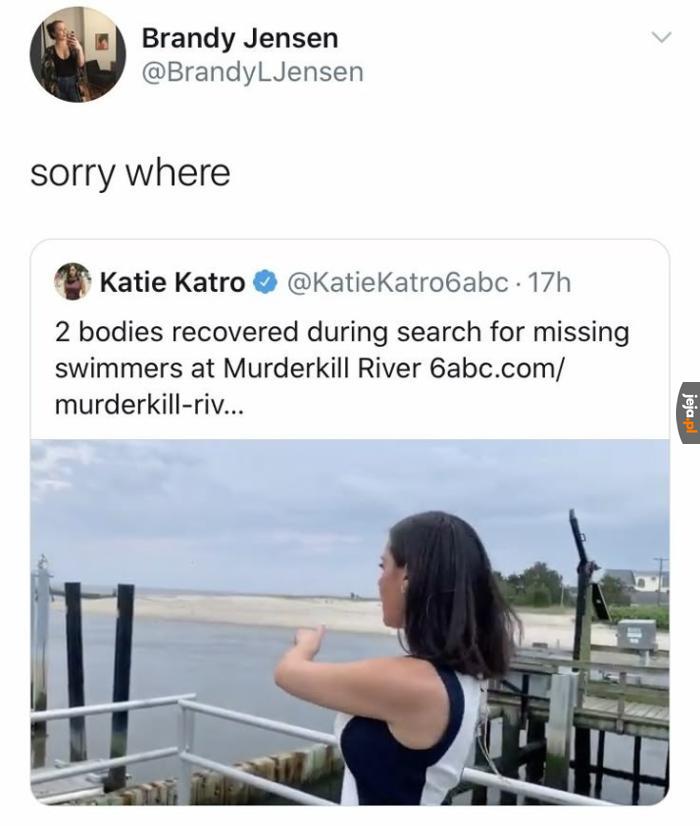Open Brandy Jensen's profile picture
Image resolution: width=700 pixels, height=826 pixels.
click(x=78, y=54)
